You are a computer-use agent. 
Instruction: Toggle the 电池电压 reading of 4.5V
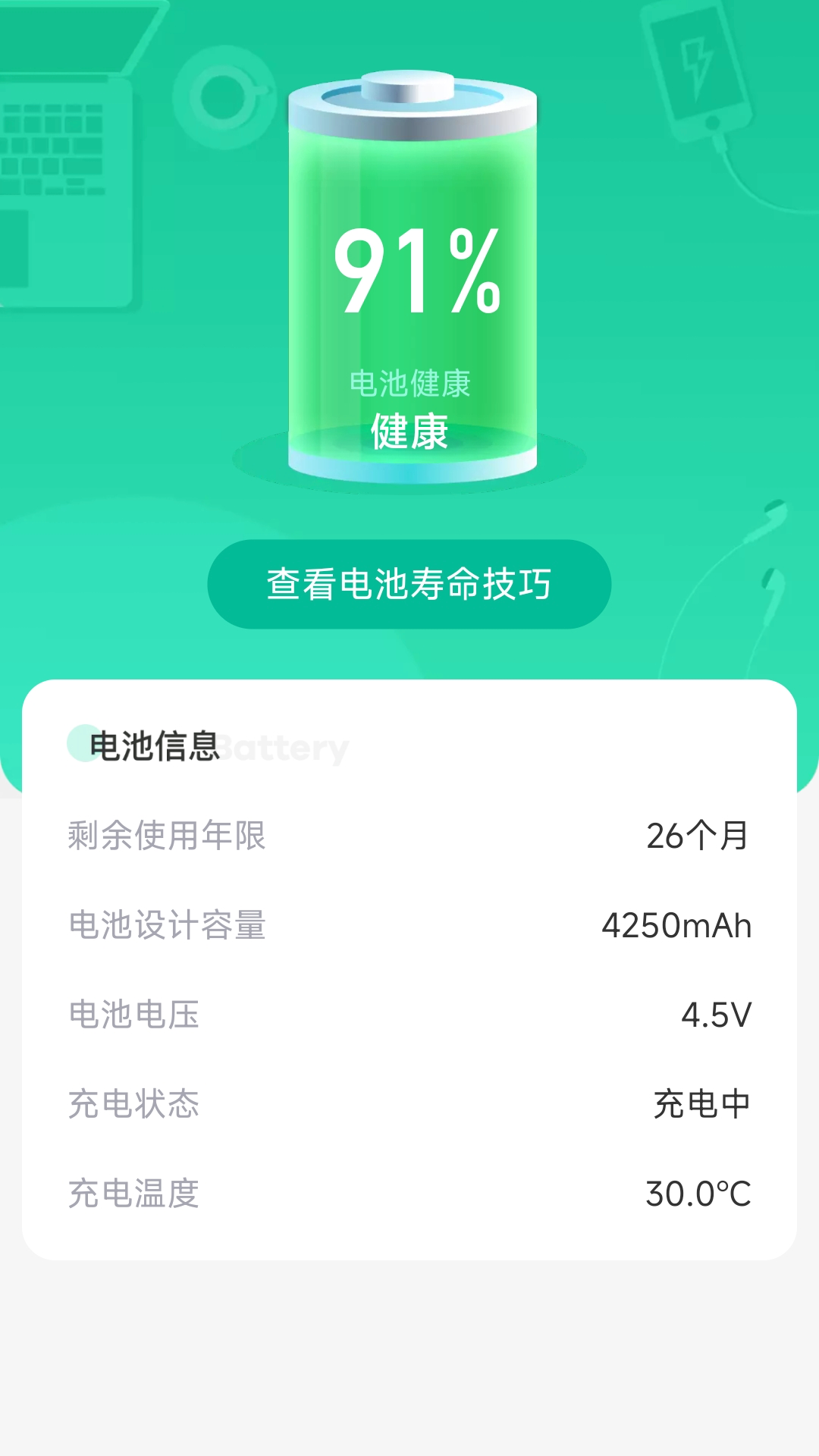pos(409,1015)
